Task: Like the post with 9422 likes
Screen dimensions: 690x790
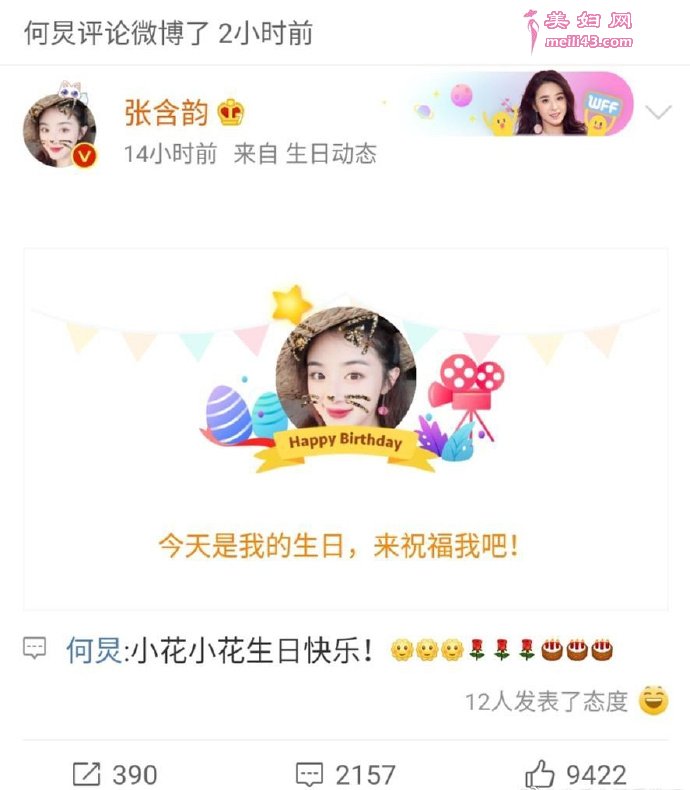Action: (576, 773)
